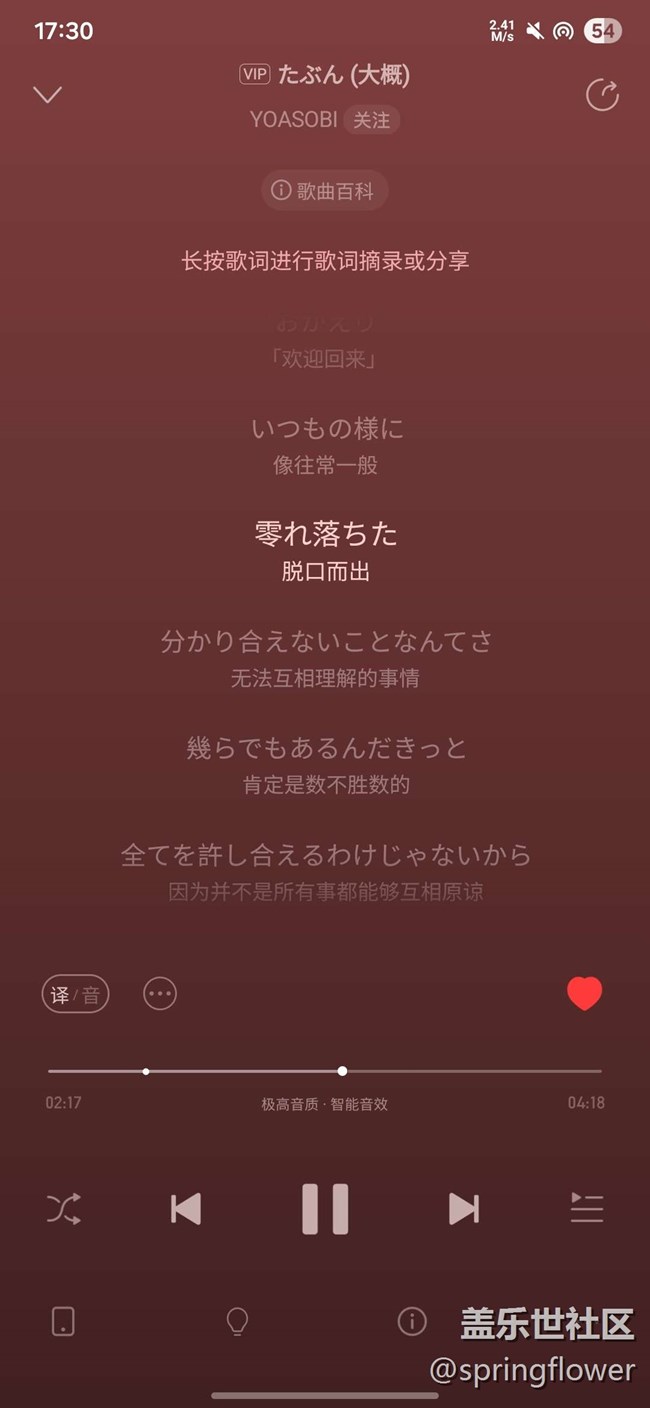
Task: Open the play queue list
Action: [587, 1209]
